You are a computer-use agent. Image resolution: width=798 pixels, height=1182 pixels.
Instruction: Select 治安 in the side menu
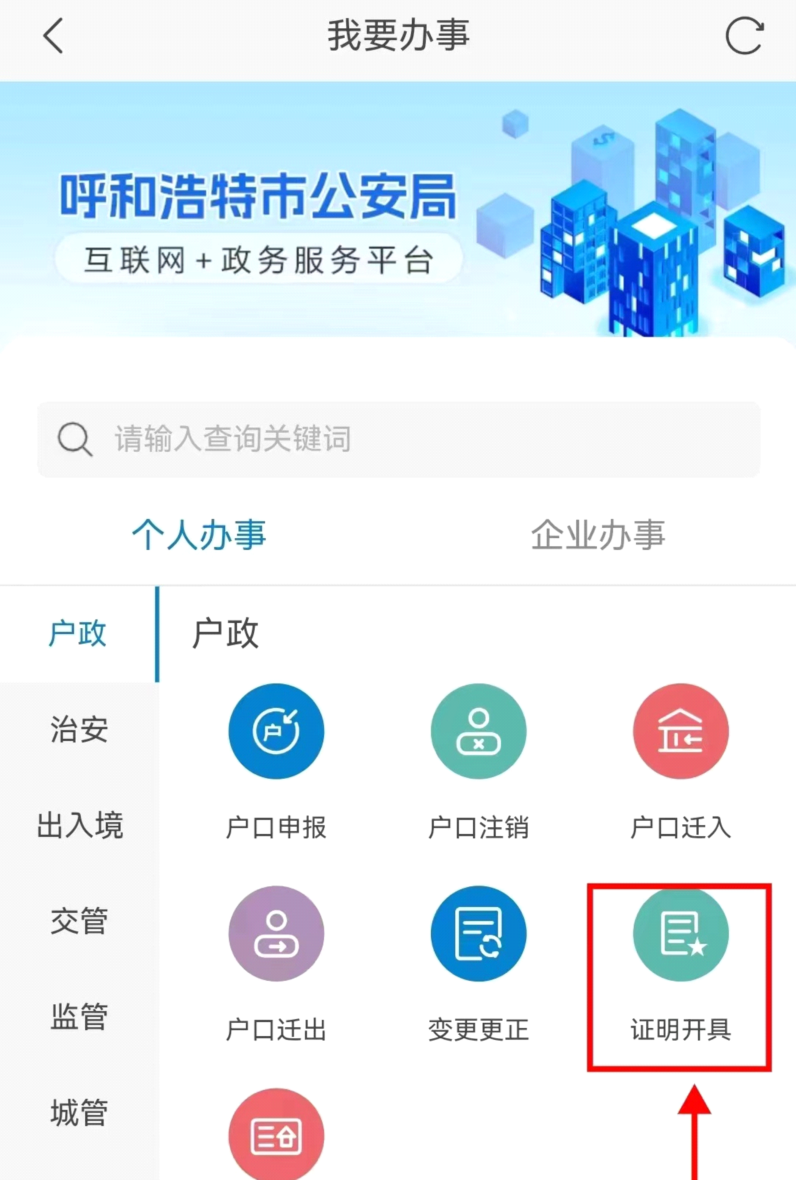tap(79, 729)
